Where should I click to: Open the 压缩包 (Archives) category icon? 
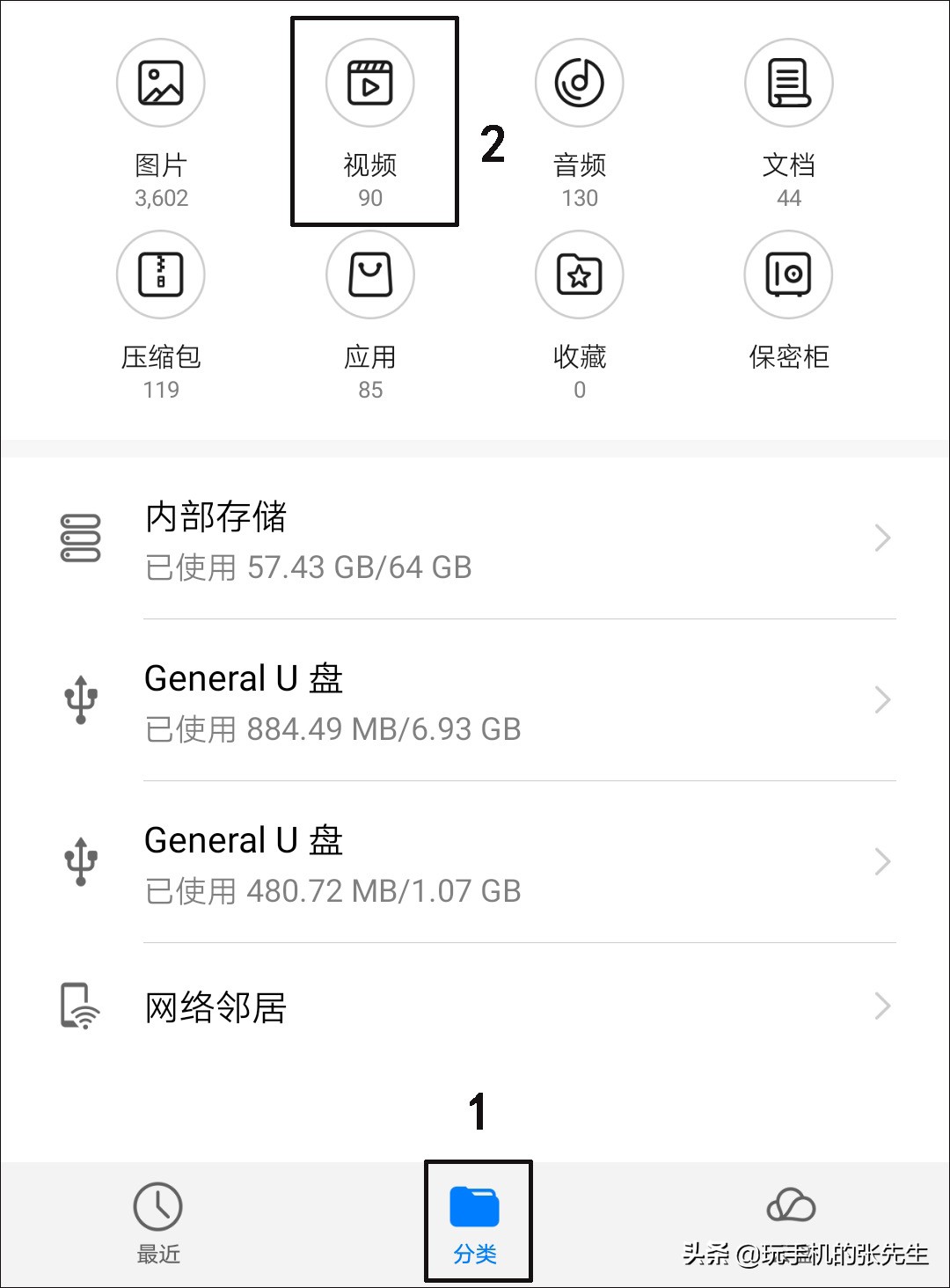click(x=161, y=274)
